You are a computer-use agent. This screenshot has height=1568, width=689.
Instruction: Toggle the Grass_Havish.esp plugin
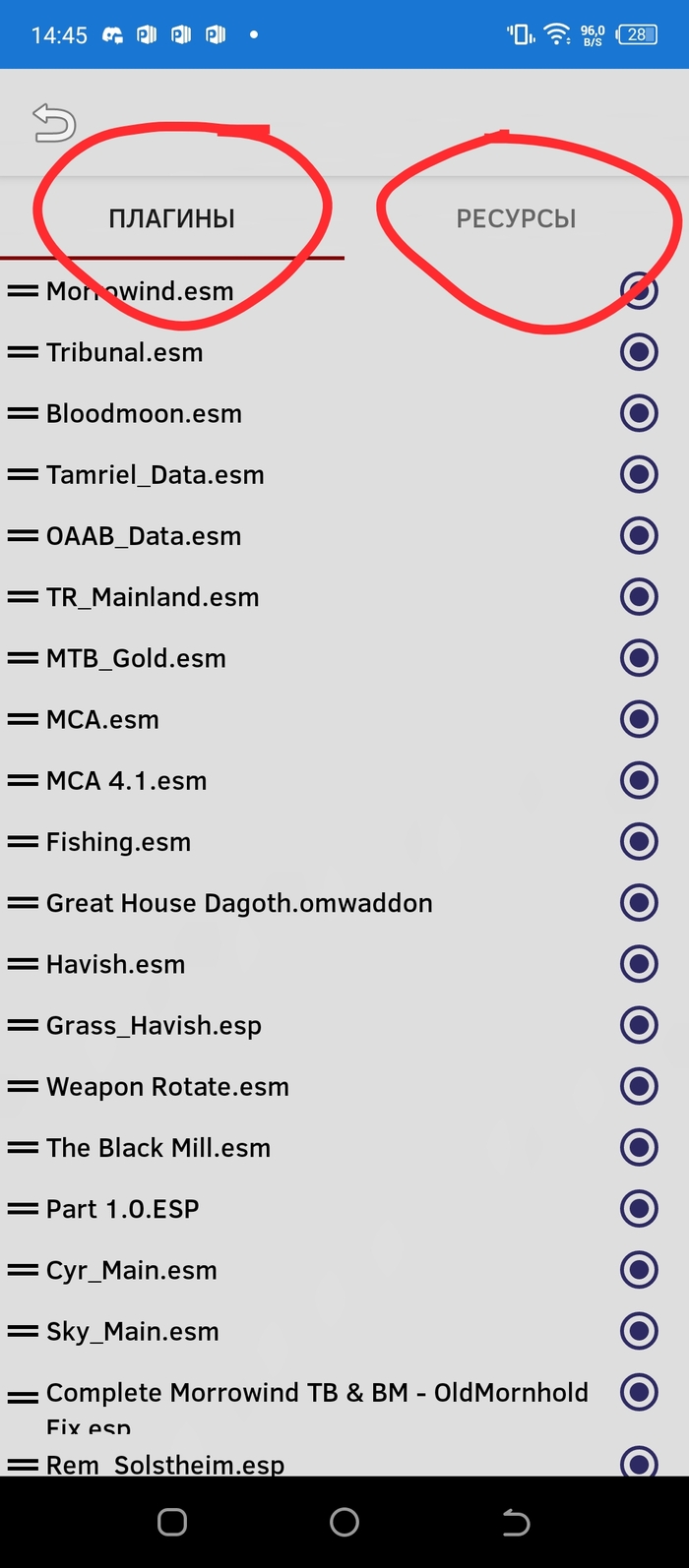639,1025
